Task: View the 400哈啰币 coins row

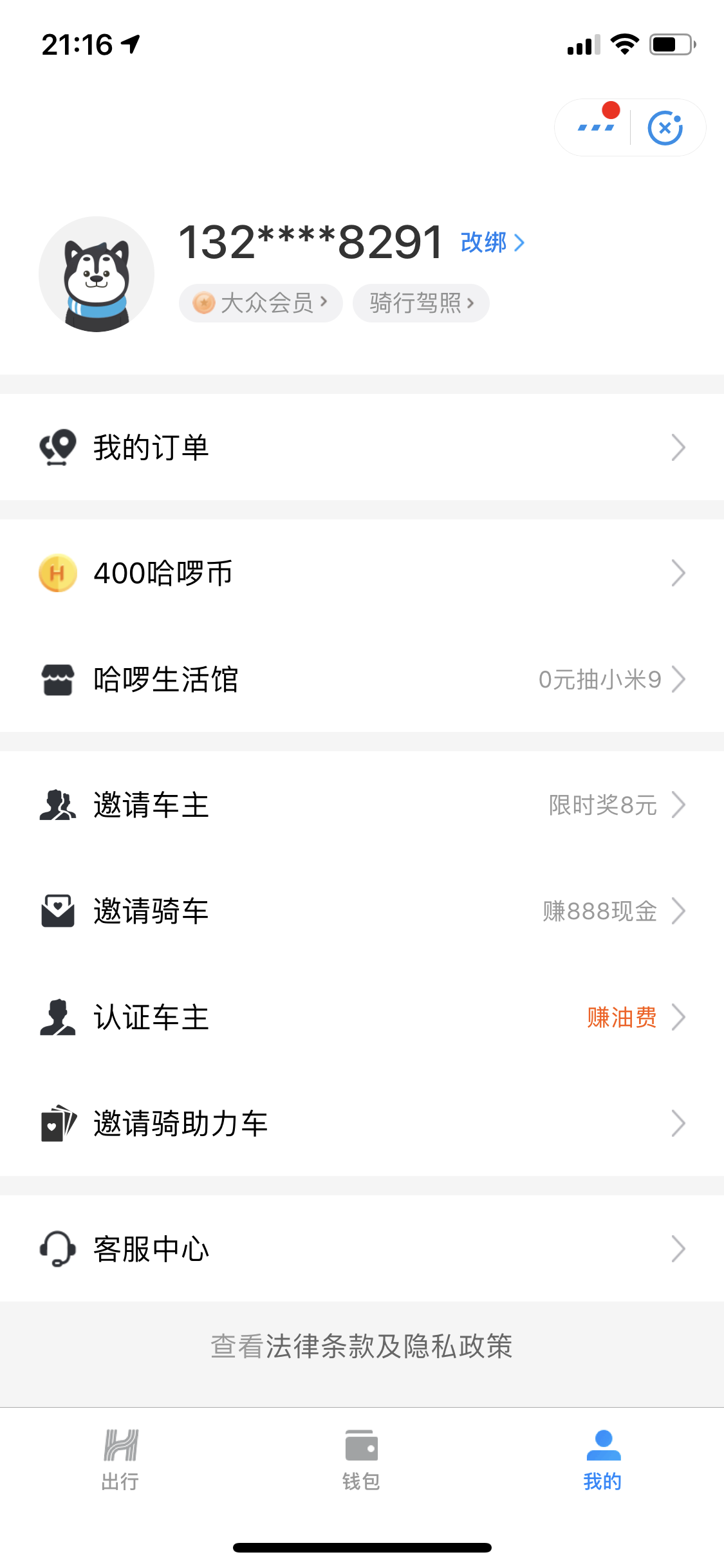Action: tap(362, 573)
